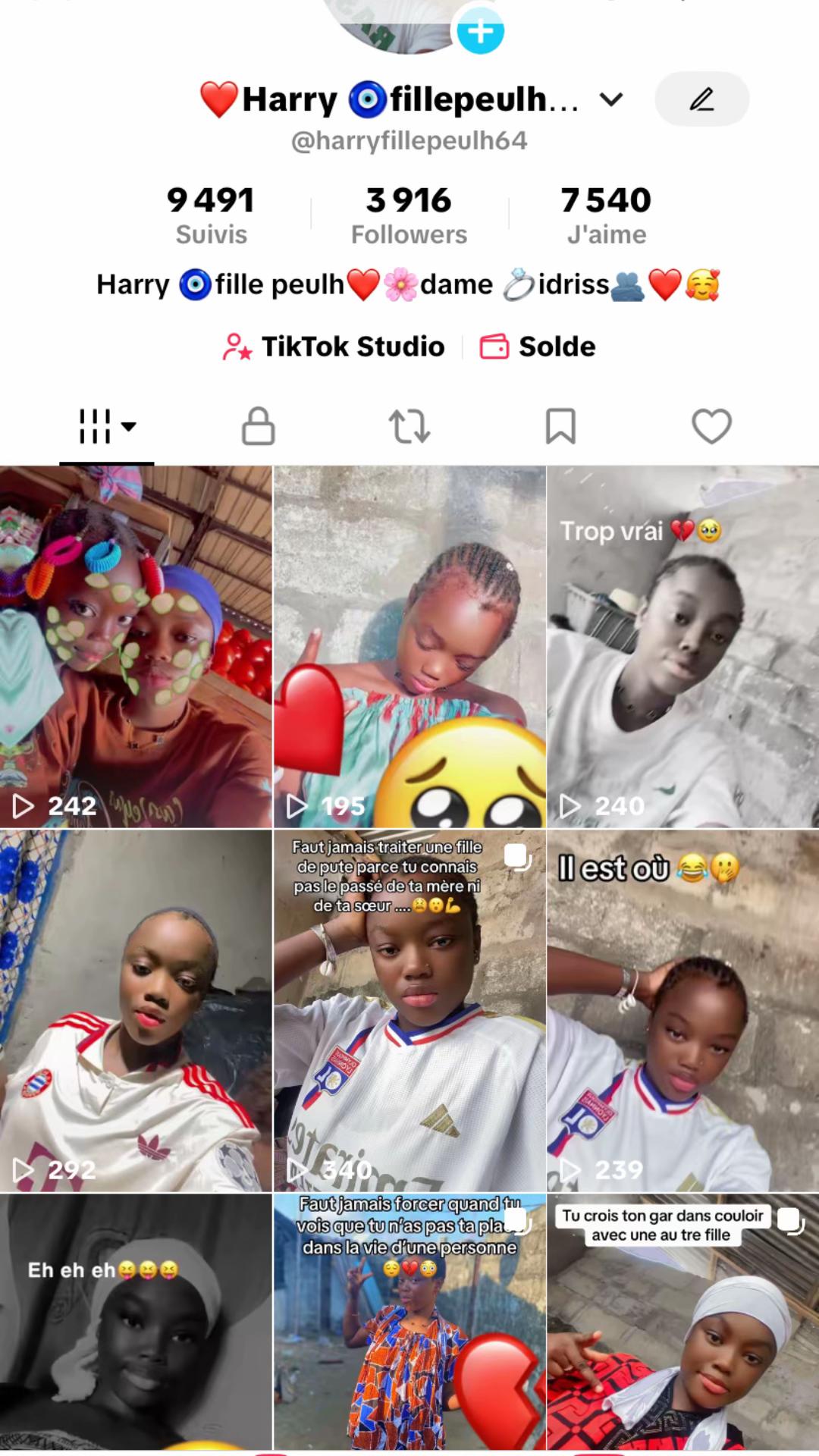
Task: Open the video with 195 views
Action: coord(409,646)
